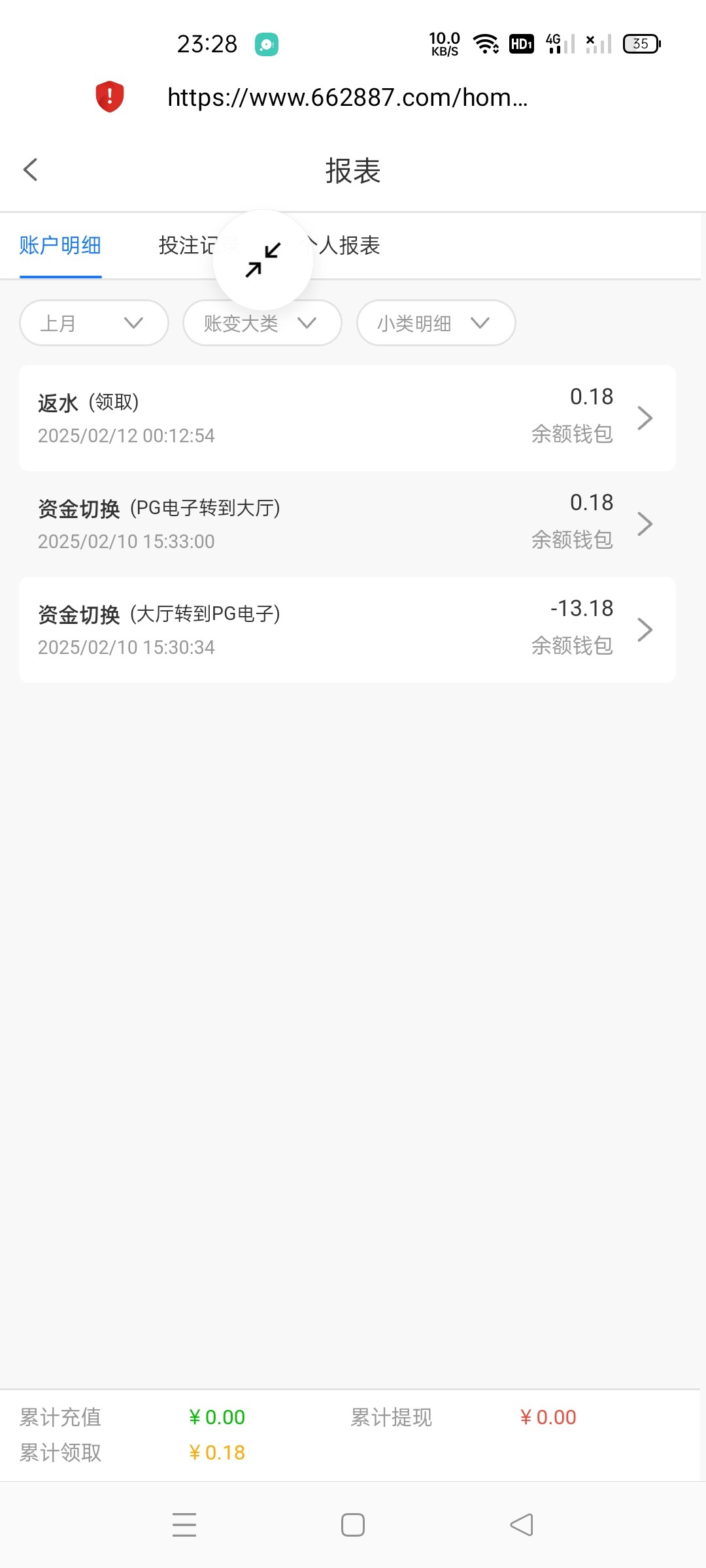This screenshot has width=706, height=1568.
Task: Switch to the 账户明细 tab
Action: tap(60, 246)
